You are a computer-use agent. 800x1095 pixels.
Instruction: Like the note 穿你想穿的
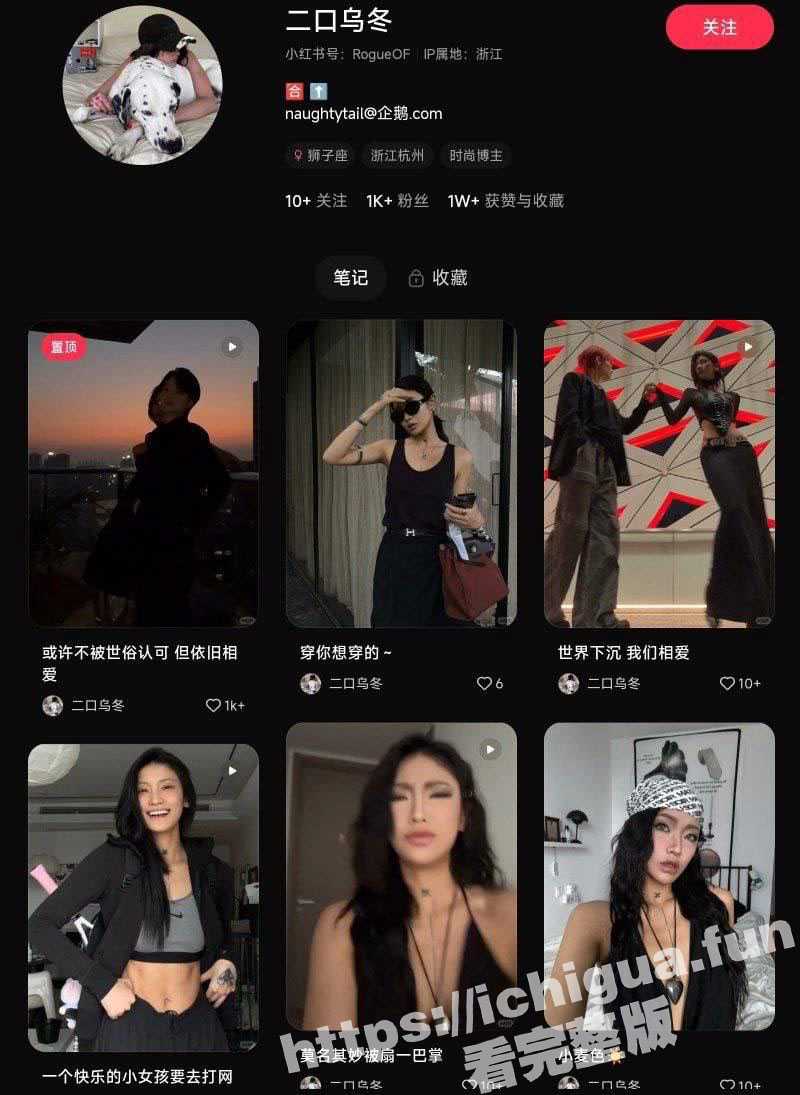(485, 684)
